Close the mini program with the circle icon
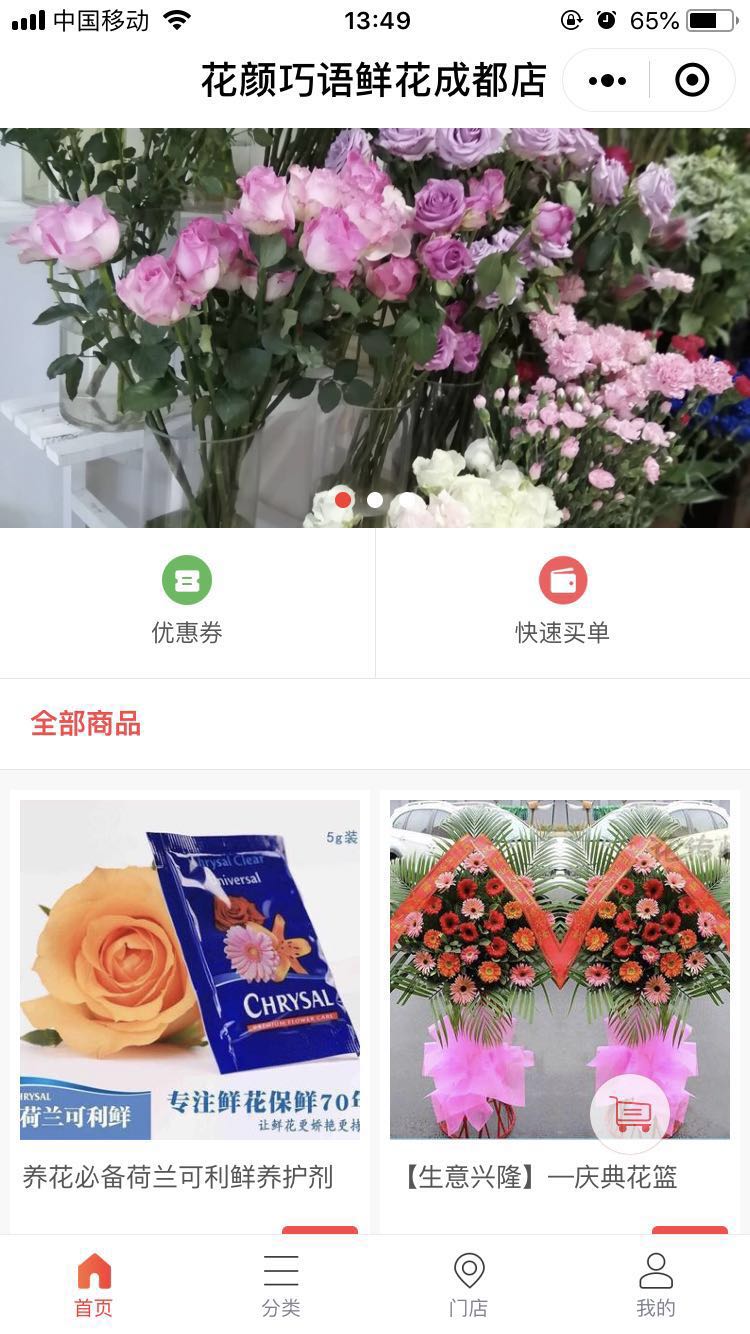 (x=692, y=81)
